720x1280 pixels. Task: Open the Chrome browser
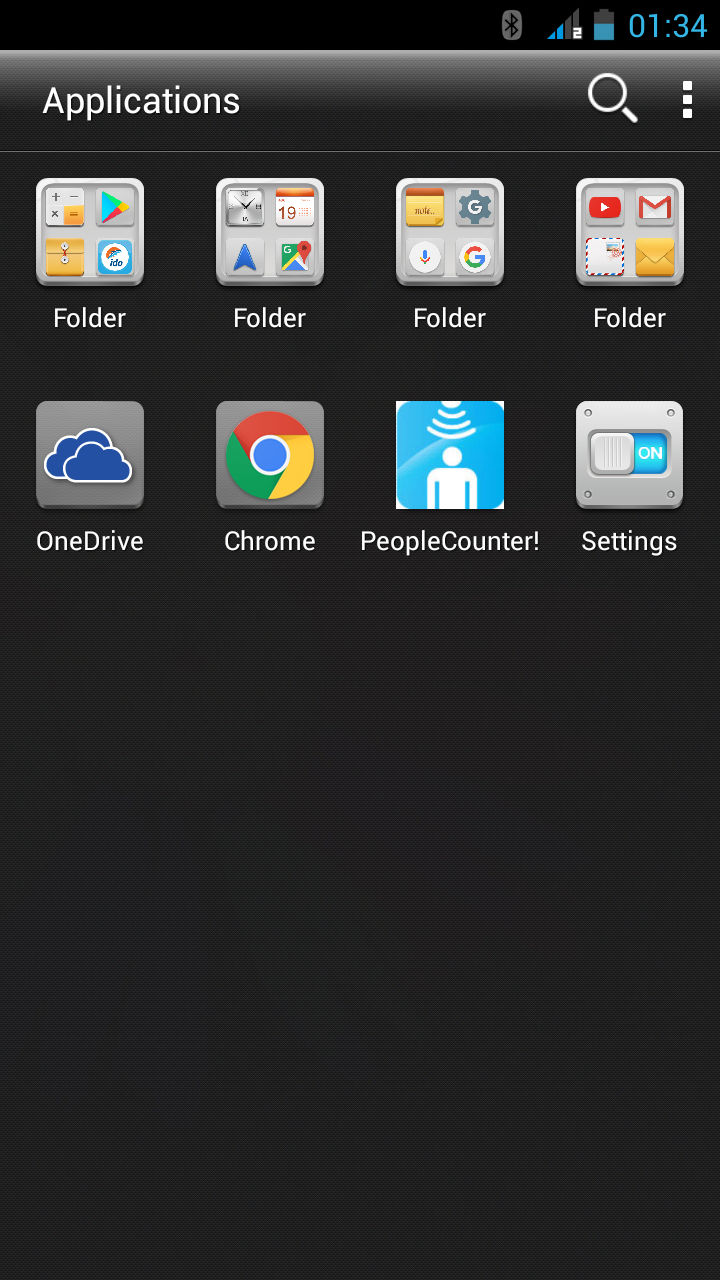point(270,455)
